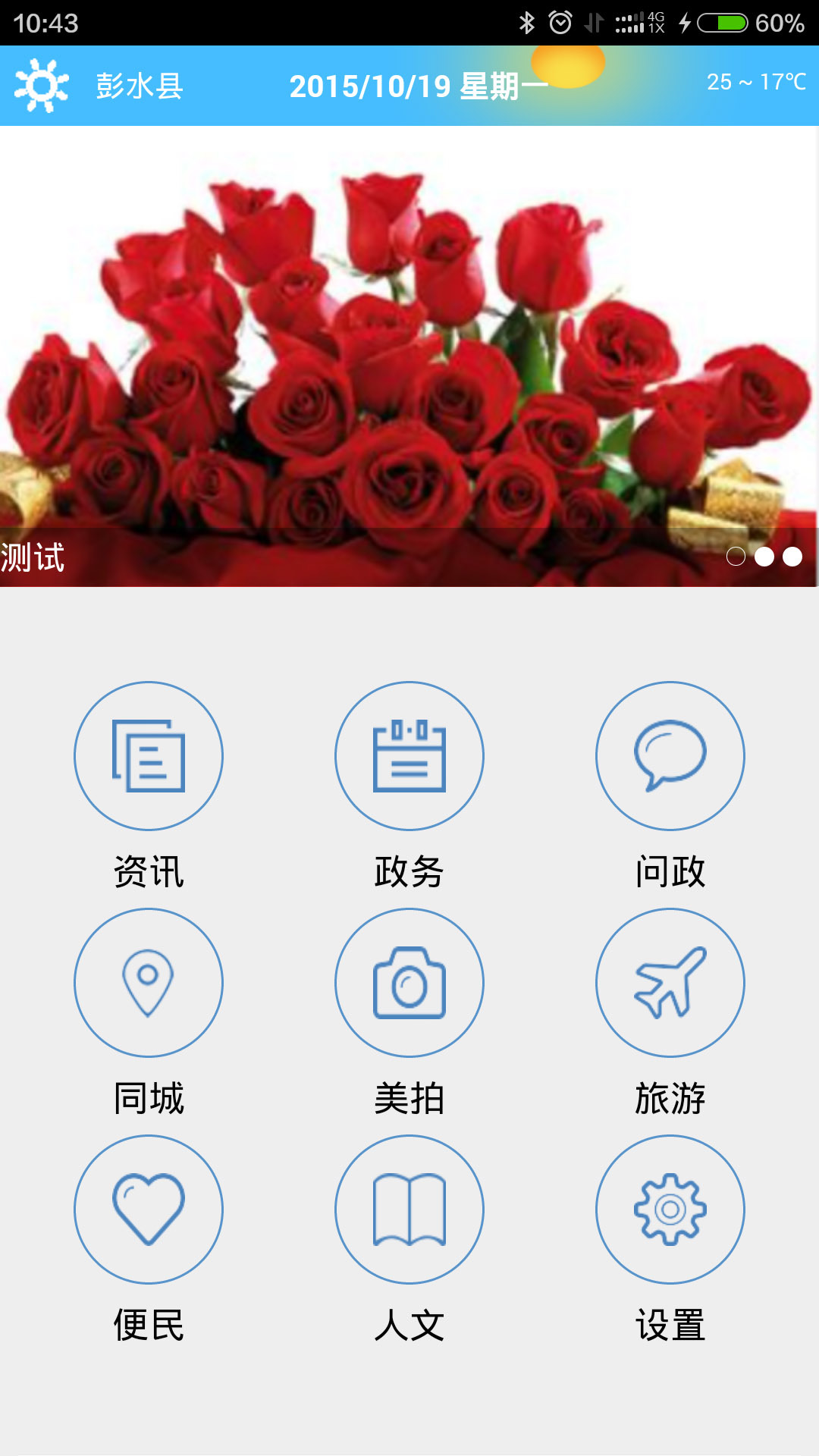Open the 问政 chat bubble icon
The width and height of the screenshot is (819, 1456).
point(670,756)
